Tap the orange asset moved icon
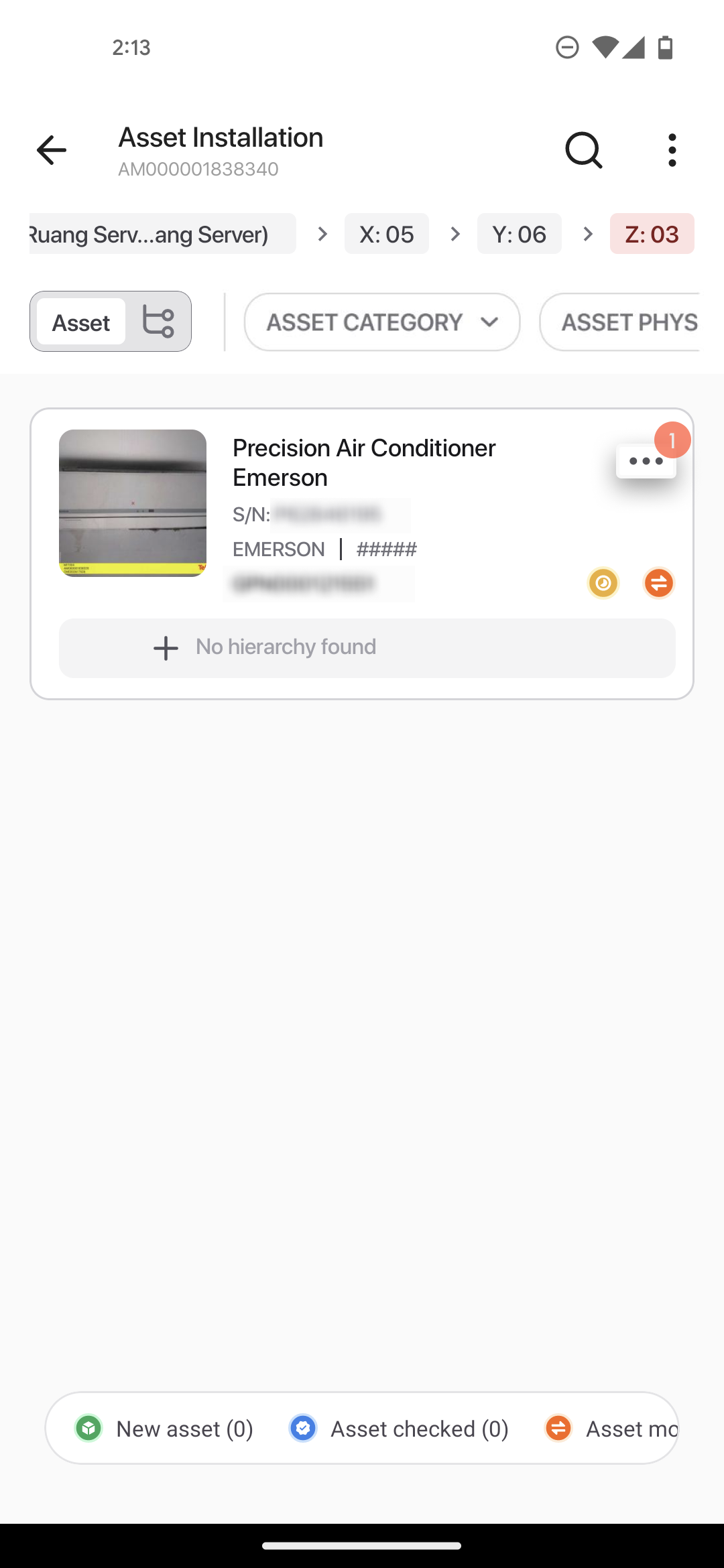The width and height of the screenshot is (724, 1568). point(659,583)
